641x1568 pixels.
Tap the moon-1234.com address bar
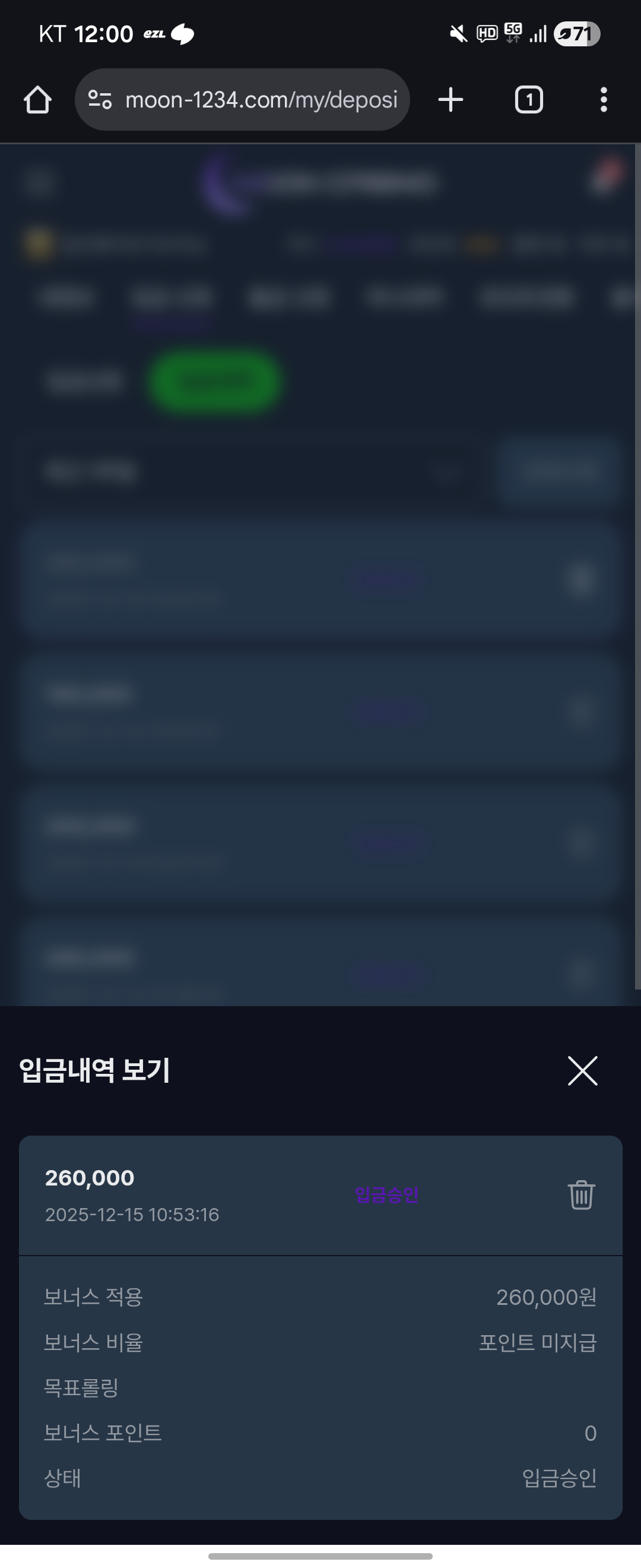[262, 100]
